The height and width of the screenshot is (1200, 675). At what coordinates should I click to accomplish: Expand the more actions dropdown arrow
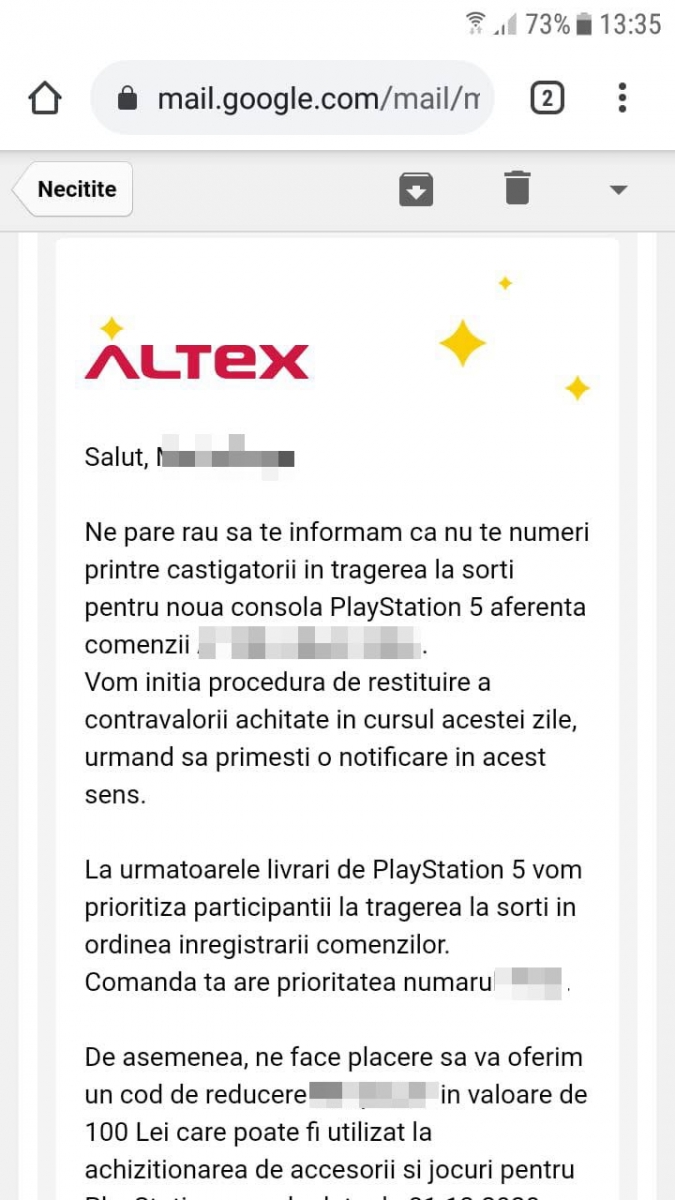pos(618,190)
